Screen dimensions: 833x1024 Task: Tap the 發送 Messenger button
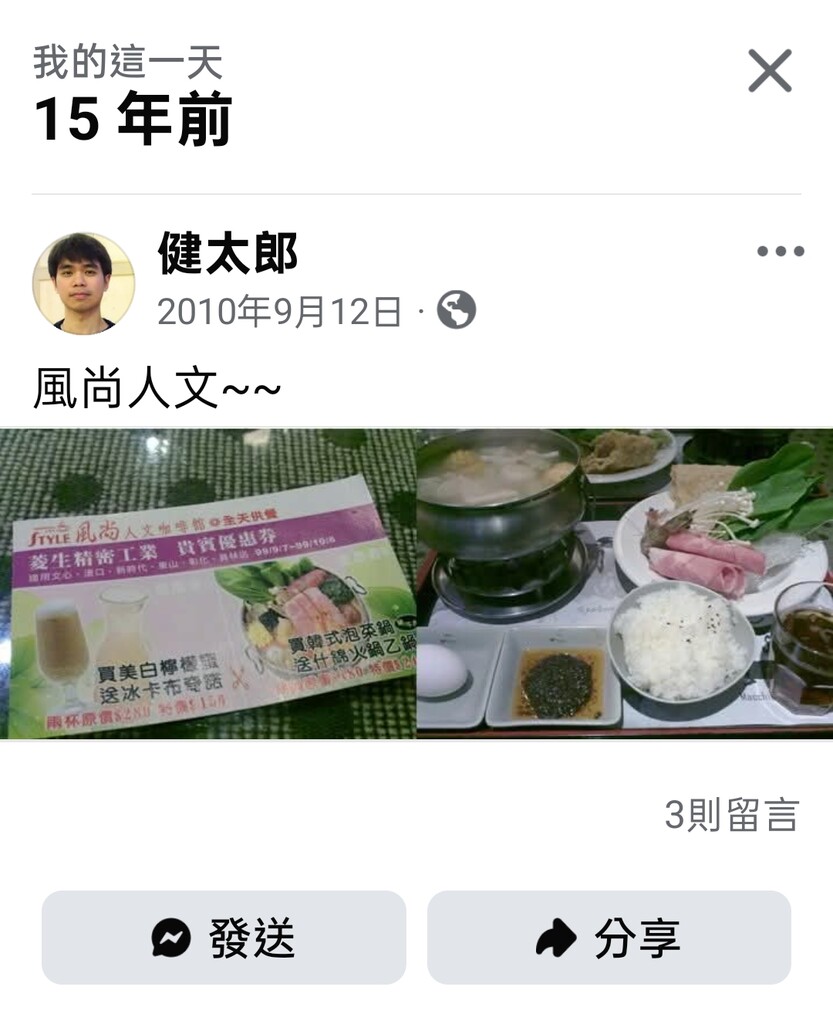(x=223, y=937)
